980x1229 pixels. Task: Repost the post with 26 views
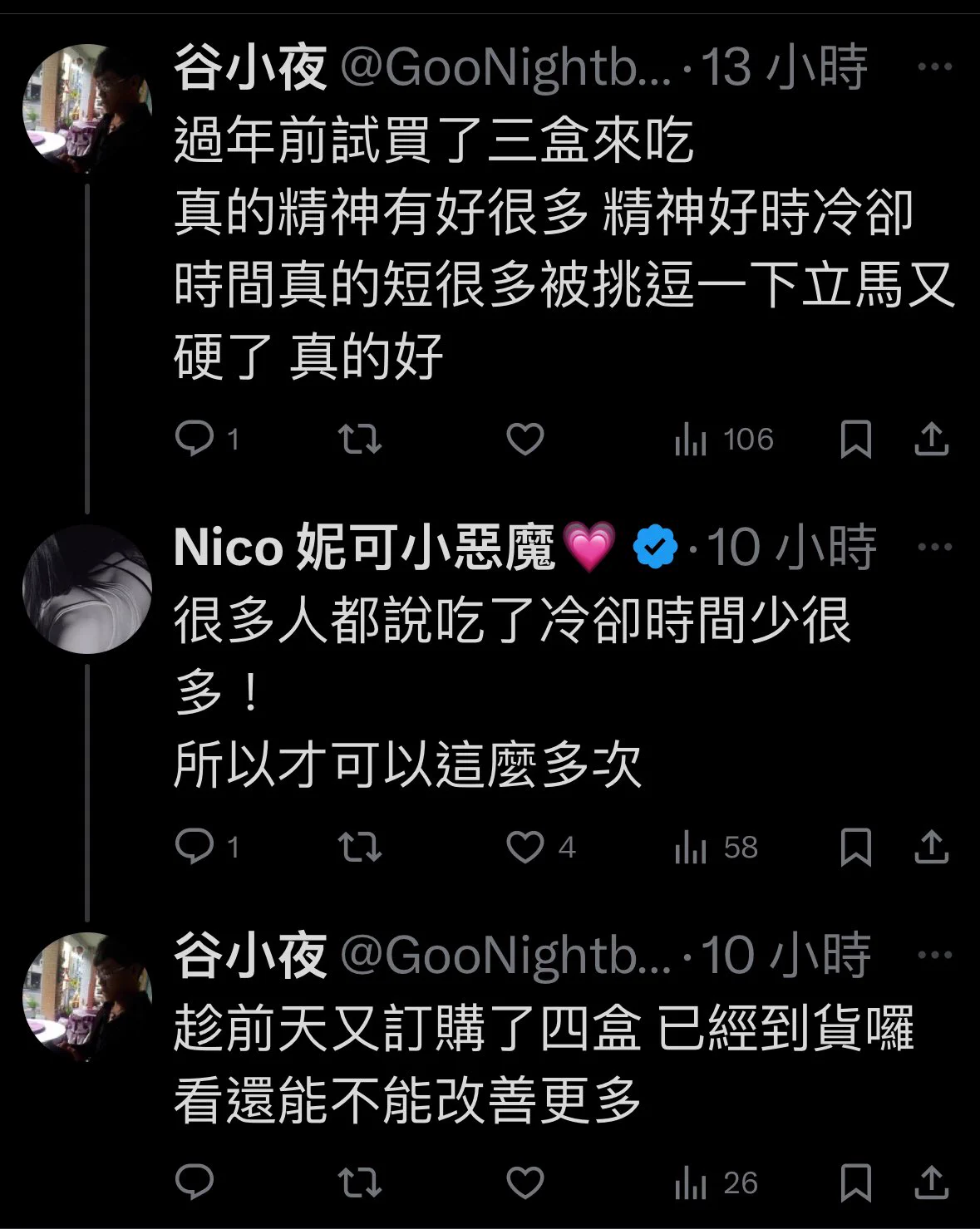[x=360, y=1182]
